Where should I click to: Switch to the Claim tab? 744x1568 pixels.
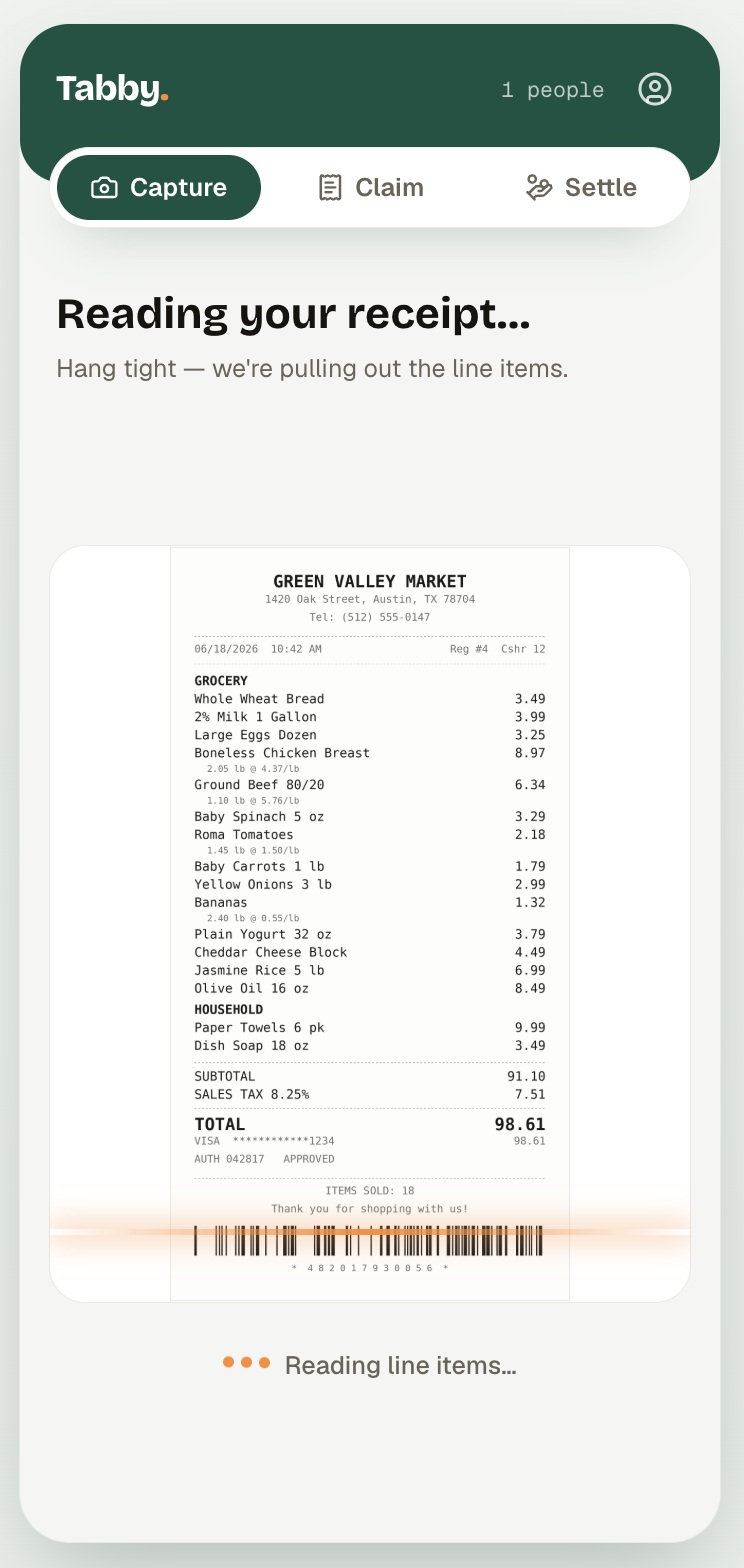371,187
